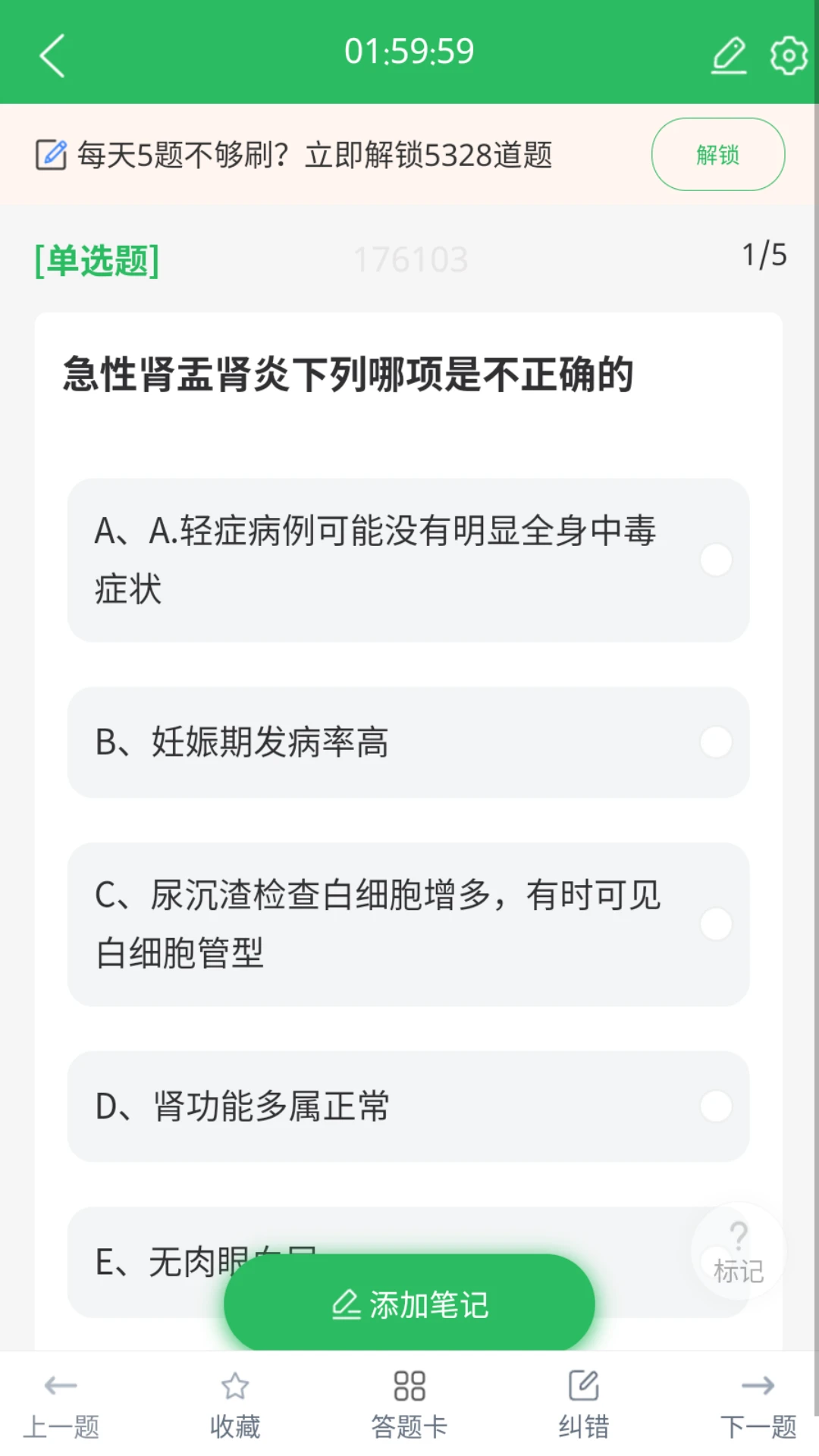Click the left arrow icon above 上一题
This screenshot has height=1456, width=819.
60,1385
